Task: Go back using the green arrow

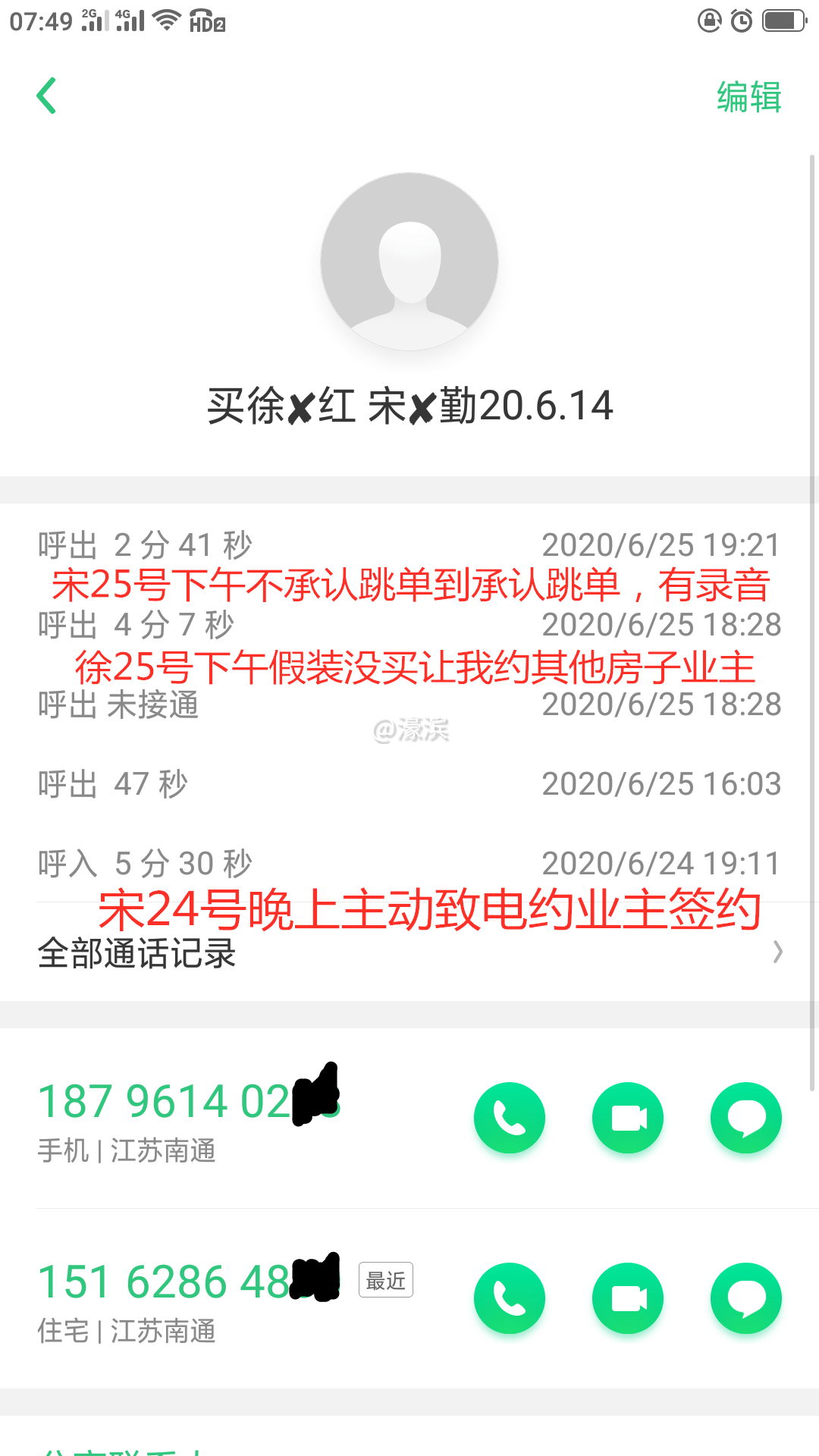Action: pyautogui.click(x=47, y=96)
